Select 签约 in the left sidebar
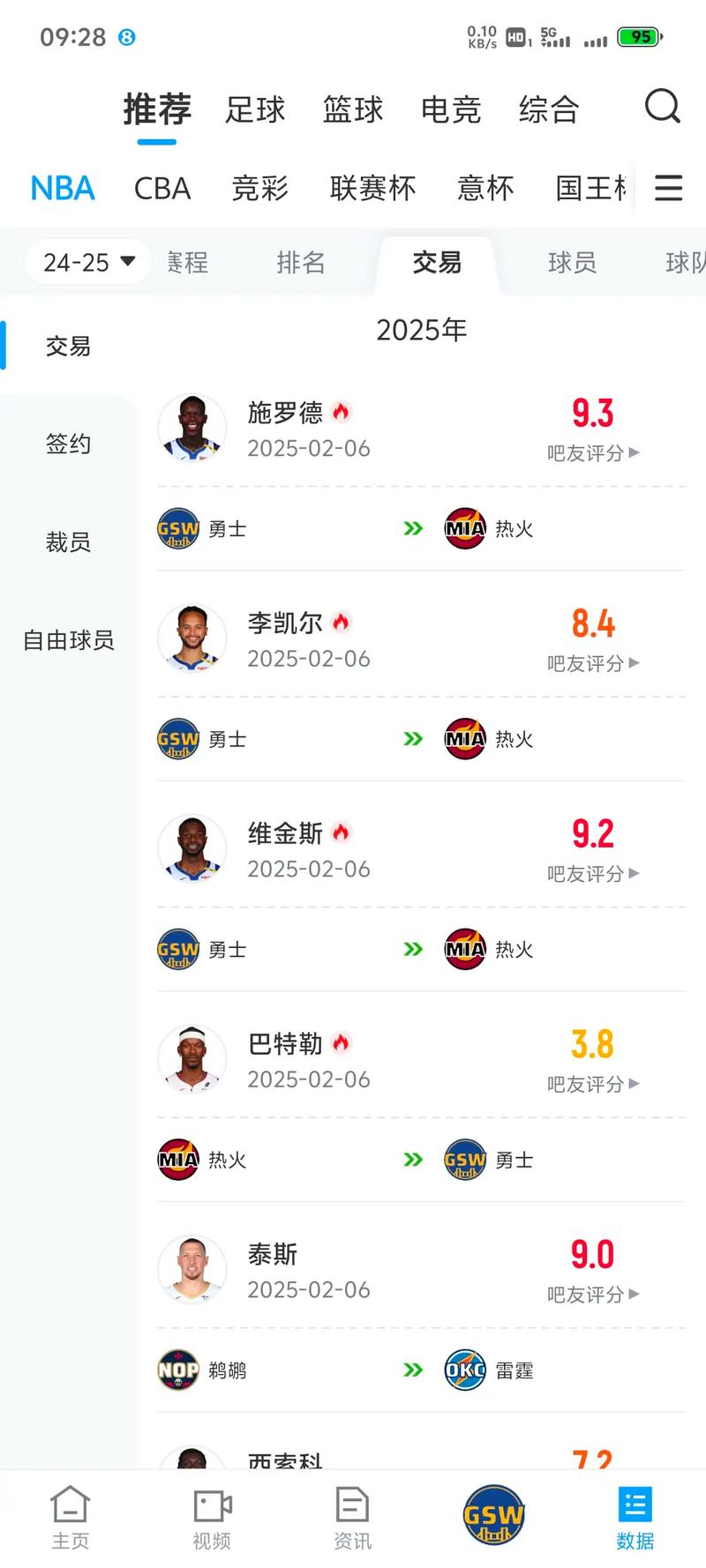Viewport: 706px width, 1568px height. click(x=69, y=444)
